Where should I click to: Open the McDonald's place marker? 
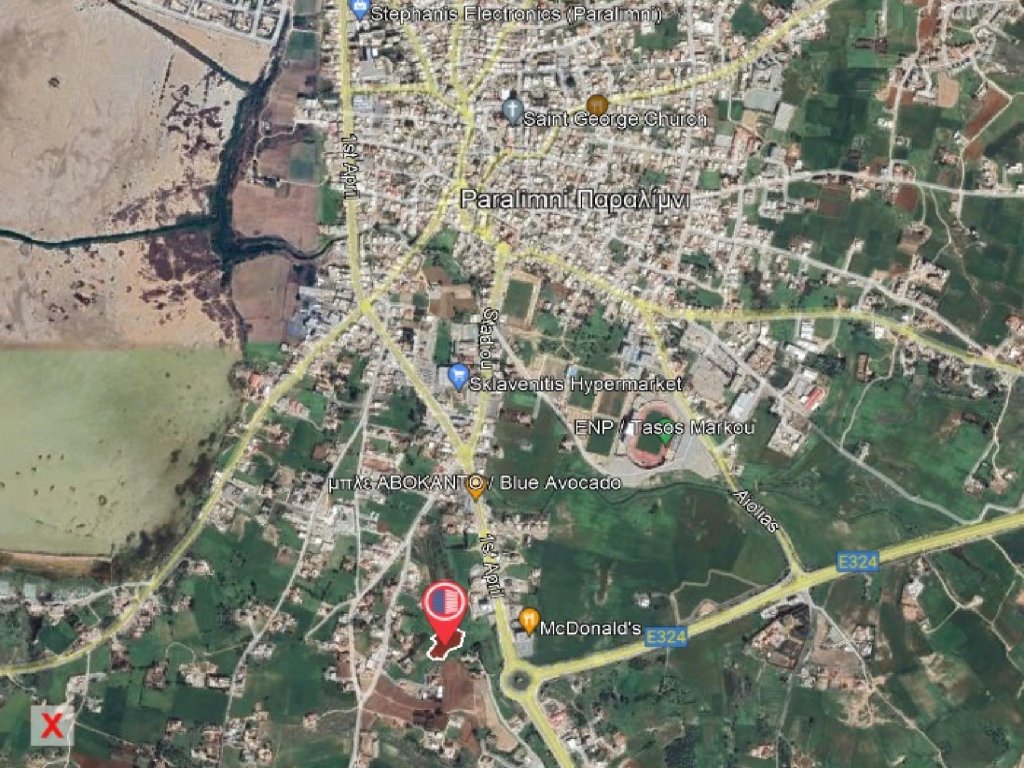[529, 620]
